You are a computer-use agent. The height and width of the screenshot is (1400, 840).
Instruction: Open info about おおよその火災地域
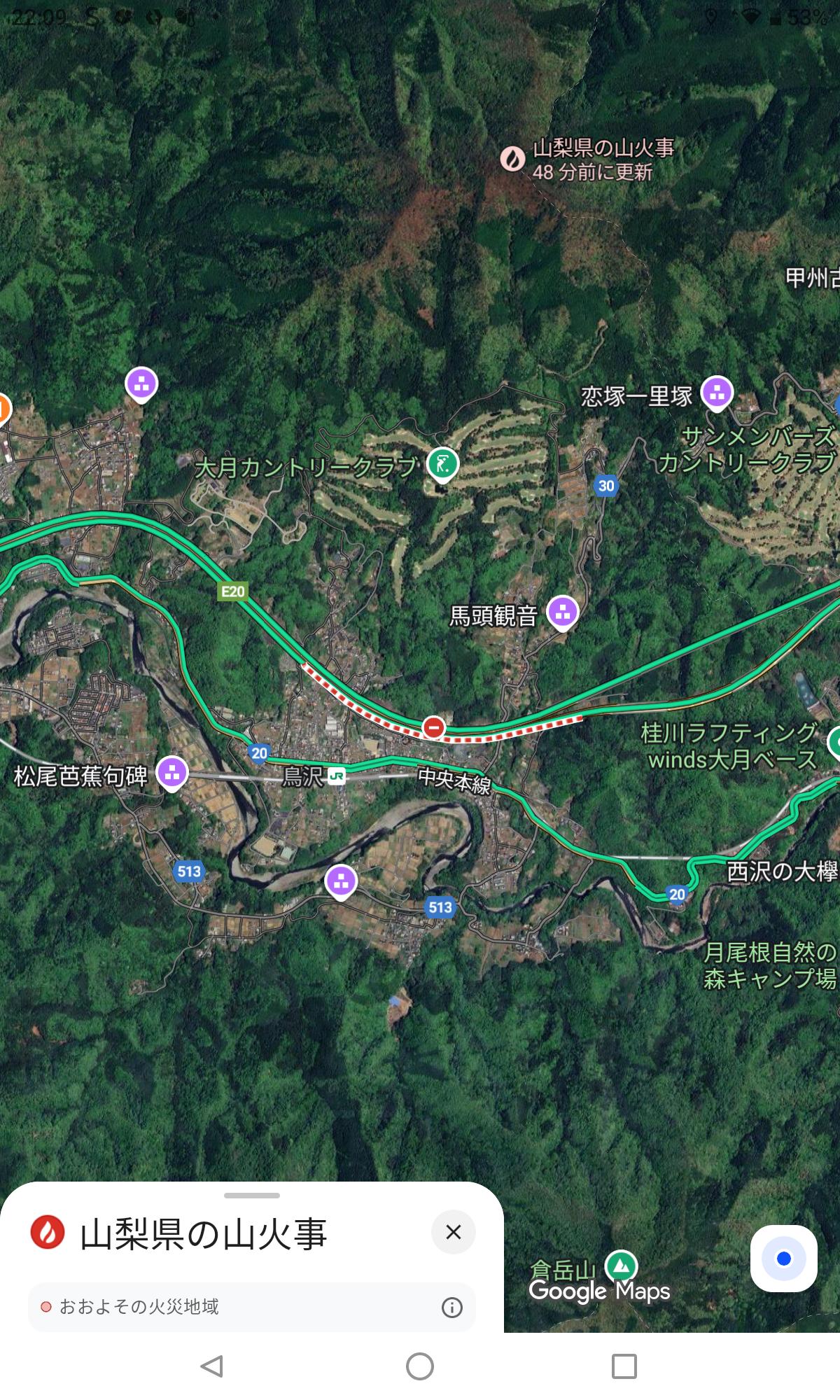[x=451, y=1307]
